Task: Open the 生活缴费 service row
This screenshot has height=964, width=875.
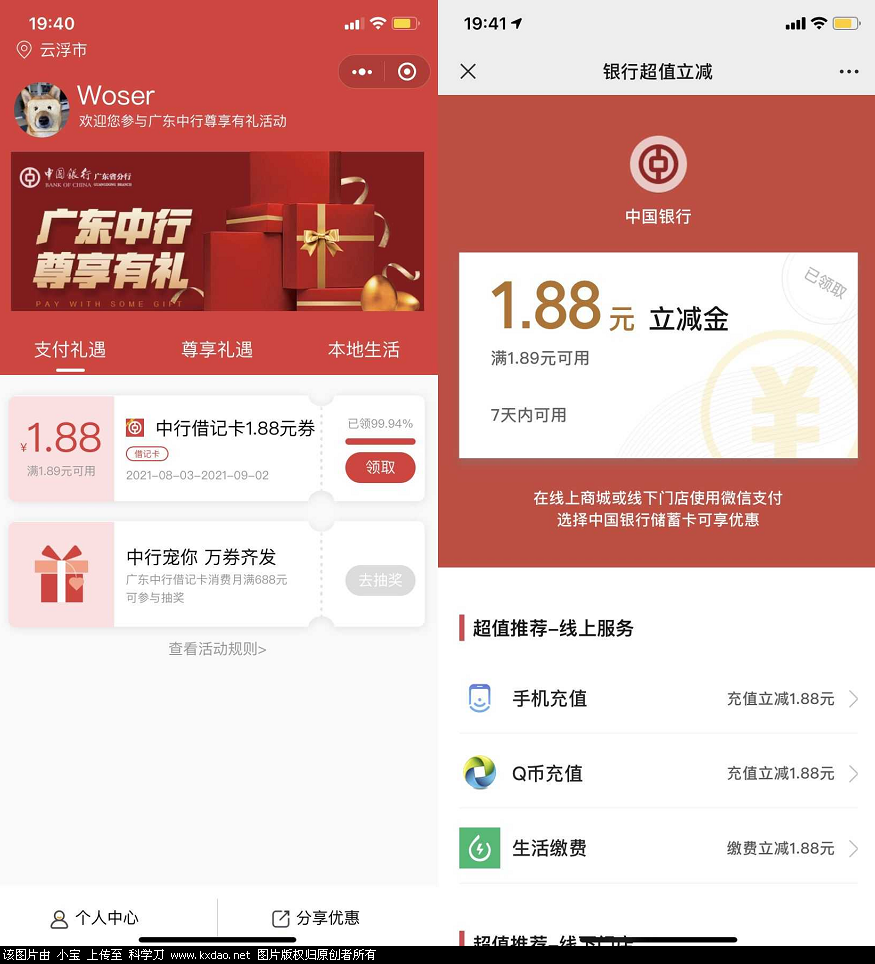Action: (x=657, y=848)
